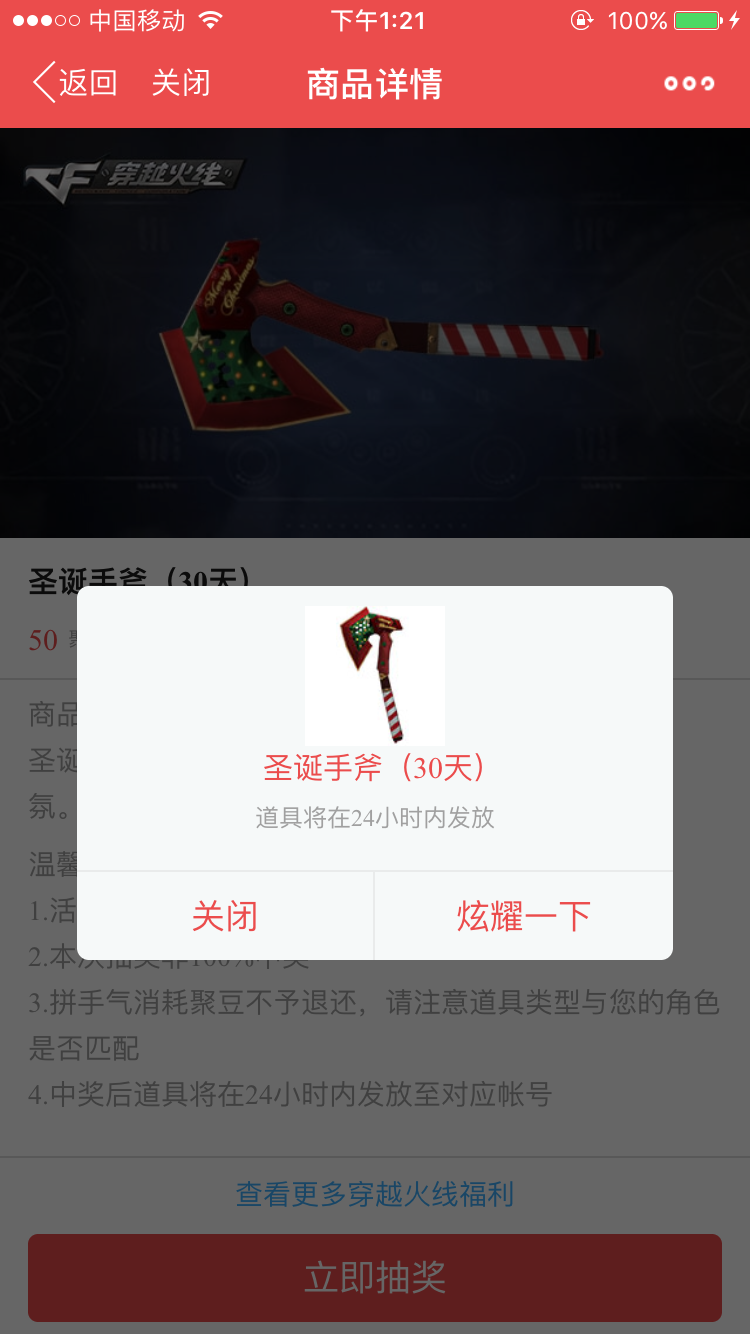The height and width of the screenshot is (1334, 750).
Task: Dismiss the prize dialog with 关闭
Action: point(225,915)
